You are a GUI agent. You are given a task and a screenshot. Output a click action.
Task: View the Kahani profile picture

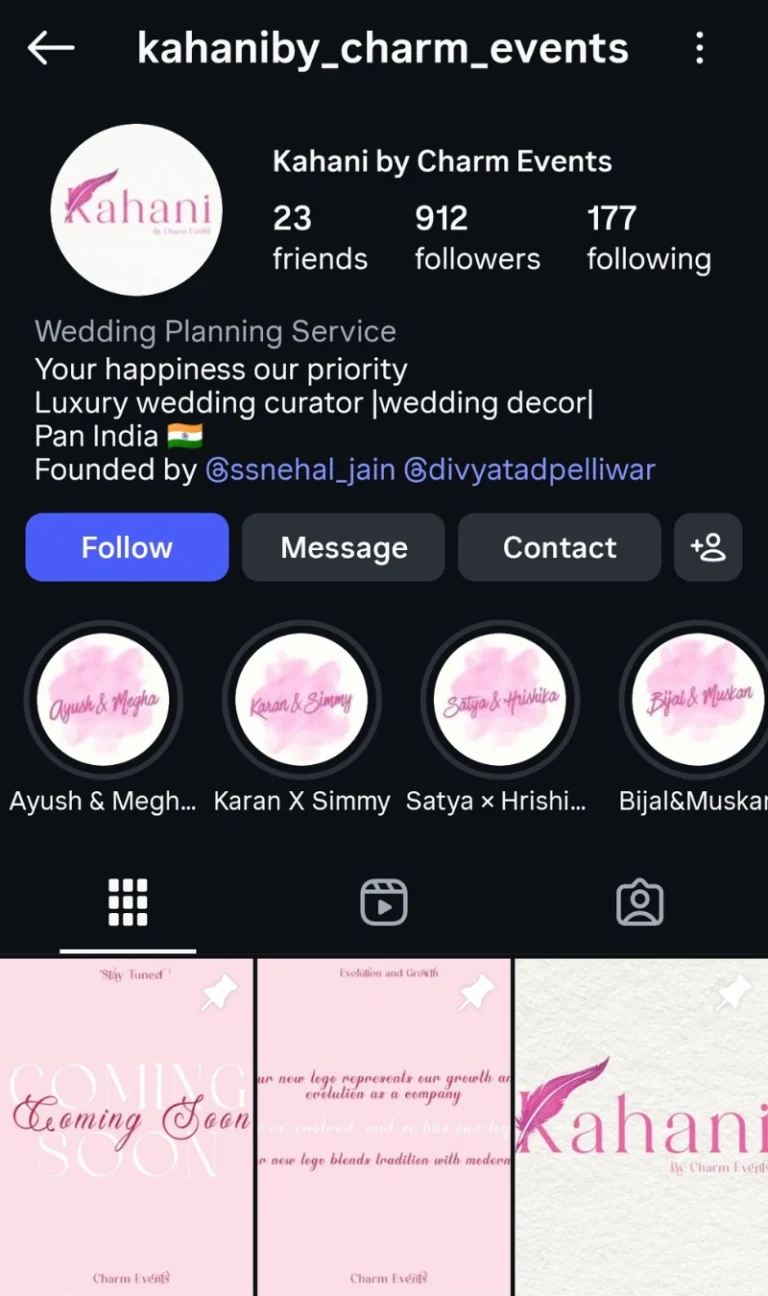tap(137, 210)
